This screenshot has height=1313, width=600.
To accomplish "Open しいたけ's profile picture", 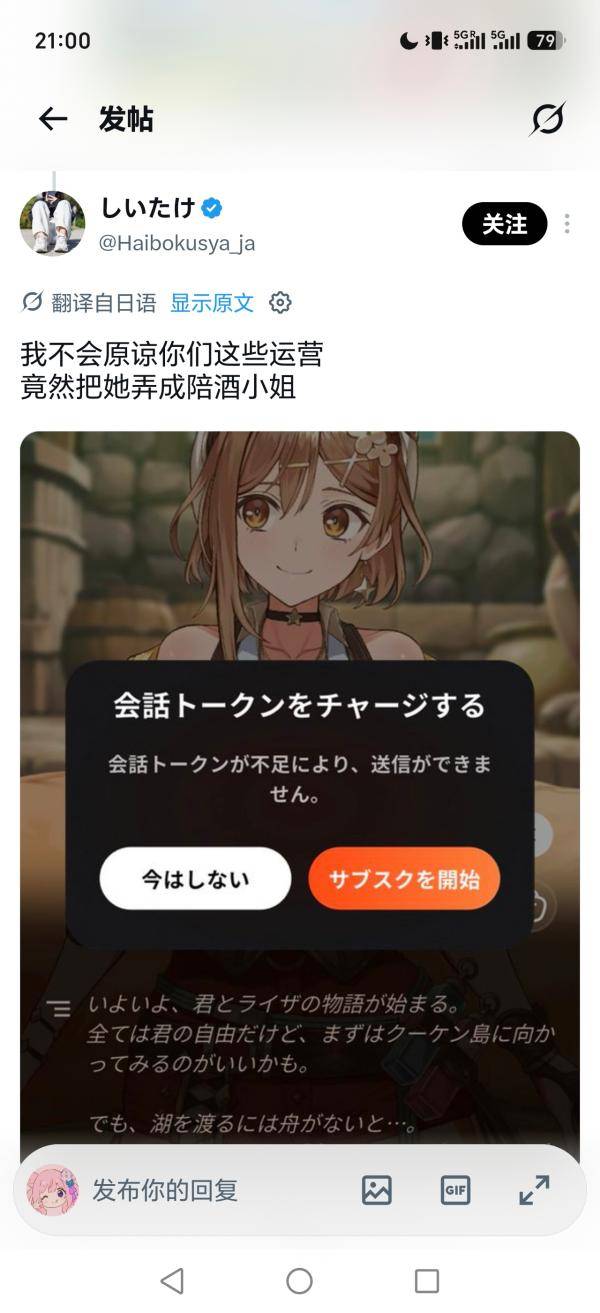I will (52, 223).
